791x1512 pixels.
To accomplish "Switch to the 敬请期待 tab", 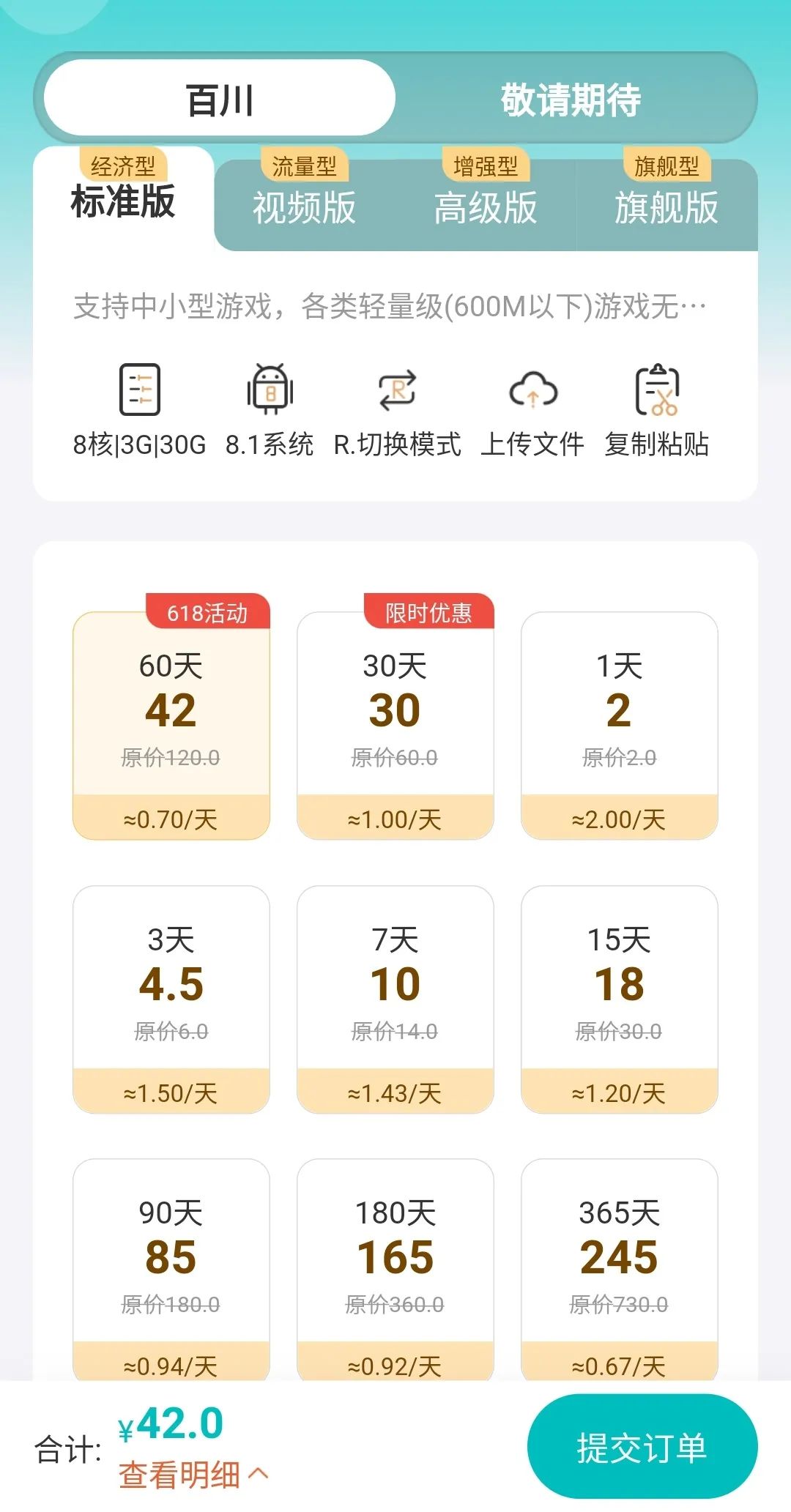I will coord(571,103).
